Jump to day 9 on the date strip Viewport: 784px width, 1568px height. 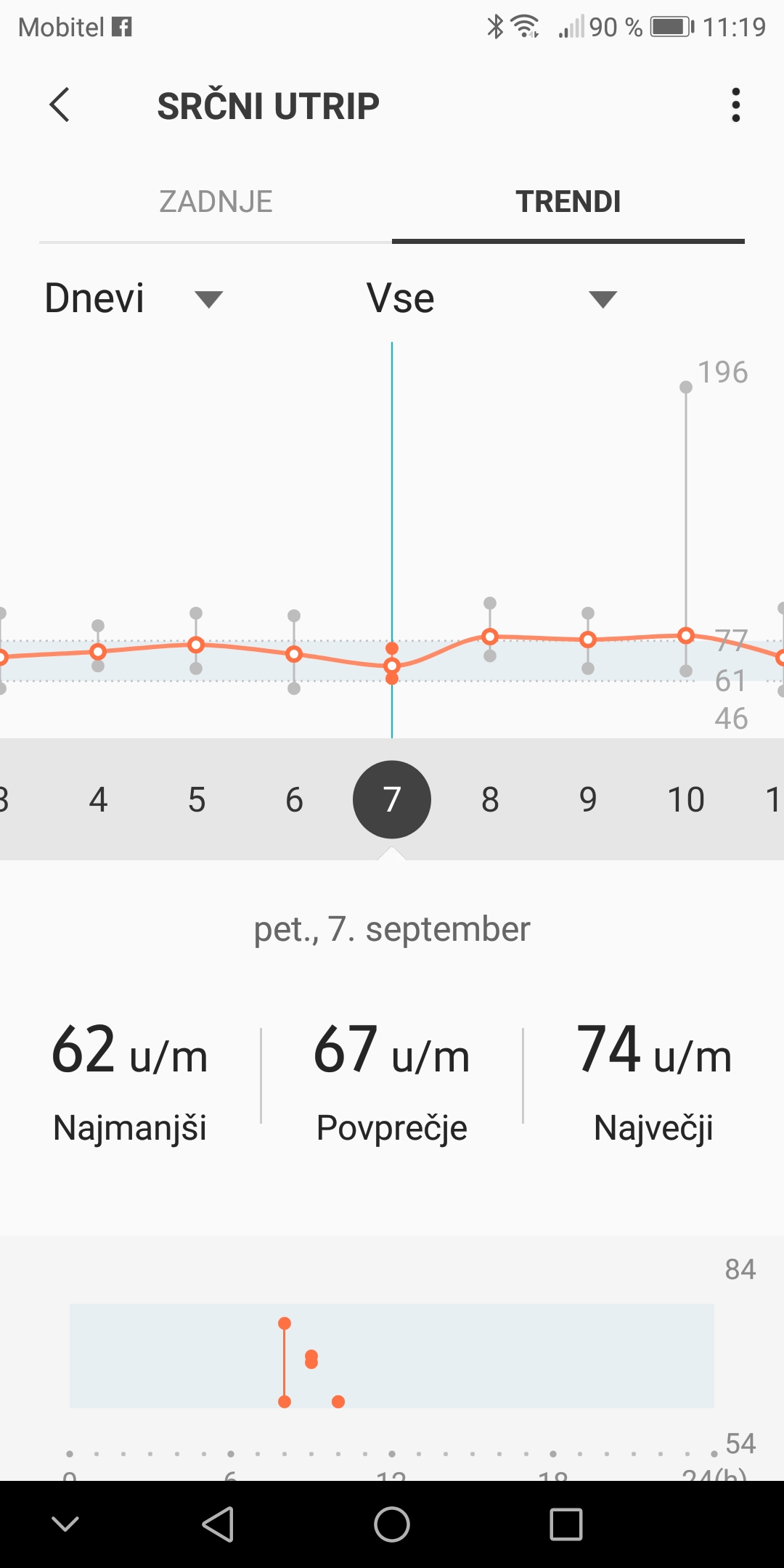click(588, 800)
